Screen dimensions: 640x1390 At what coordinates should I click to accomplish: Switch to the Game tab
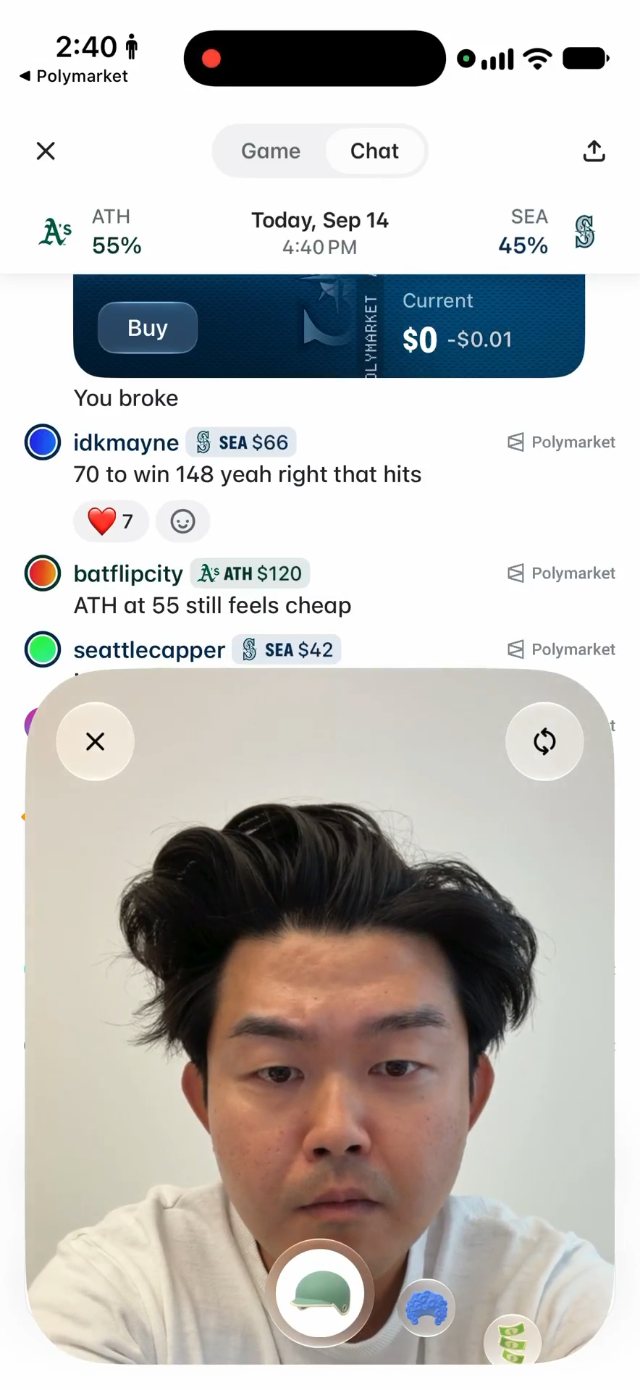(x=270, y=151)
